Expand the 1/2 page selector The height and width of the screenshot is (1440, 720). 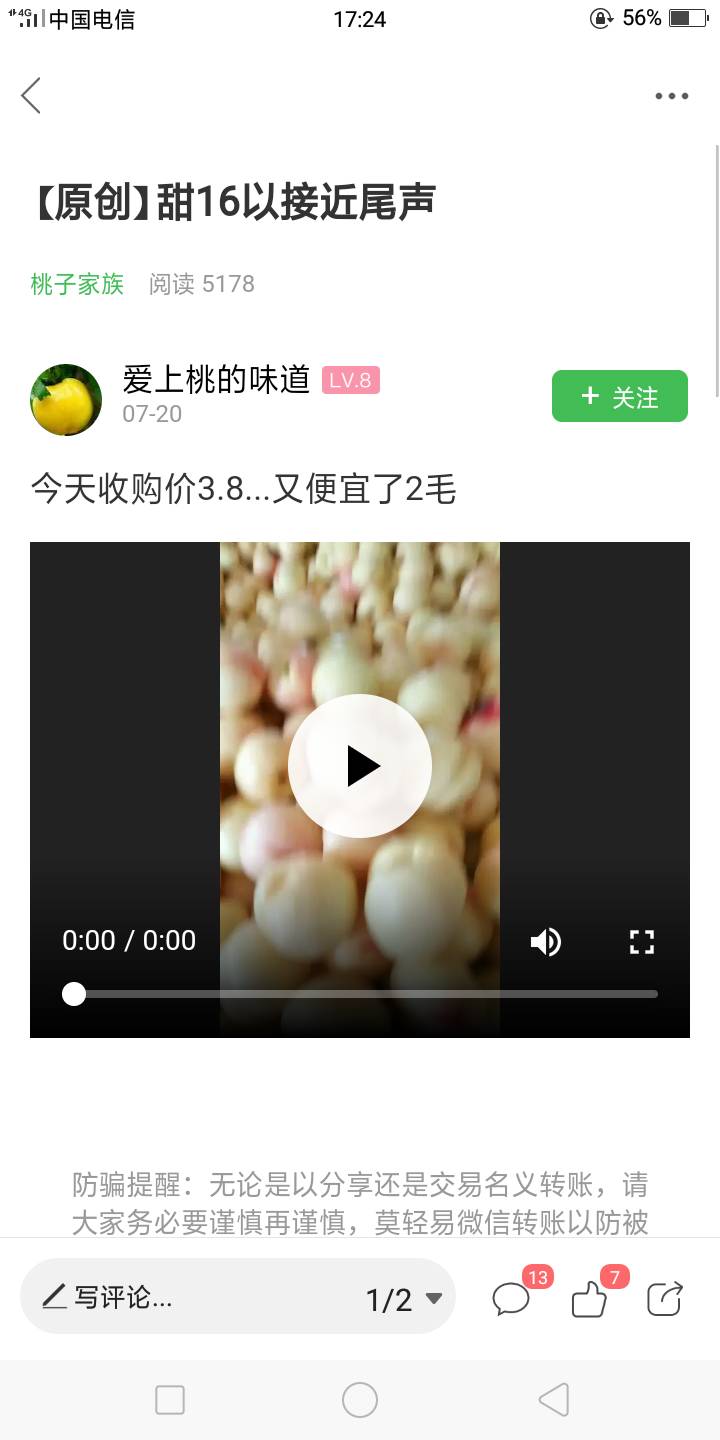[403, 1299]
